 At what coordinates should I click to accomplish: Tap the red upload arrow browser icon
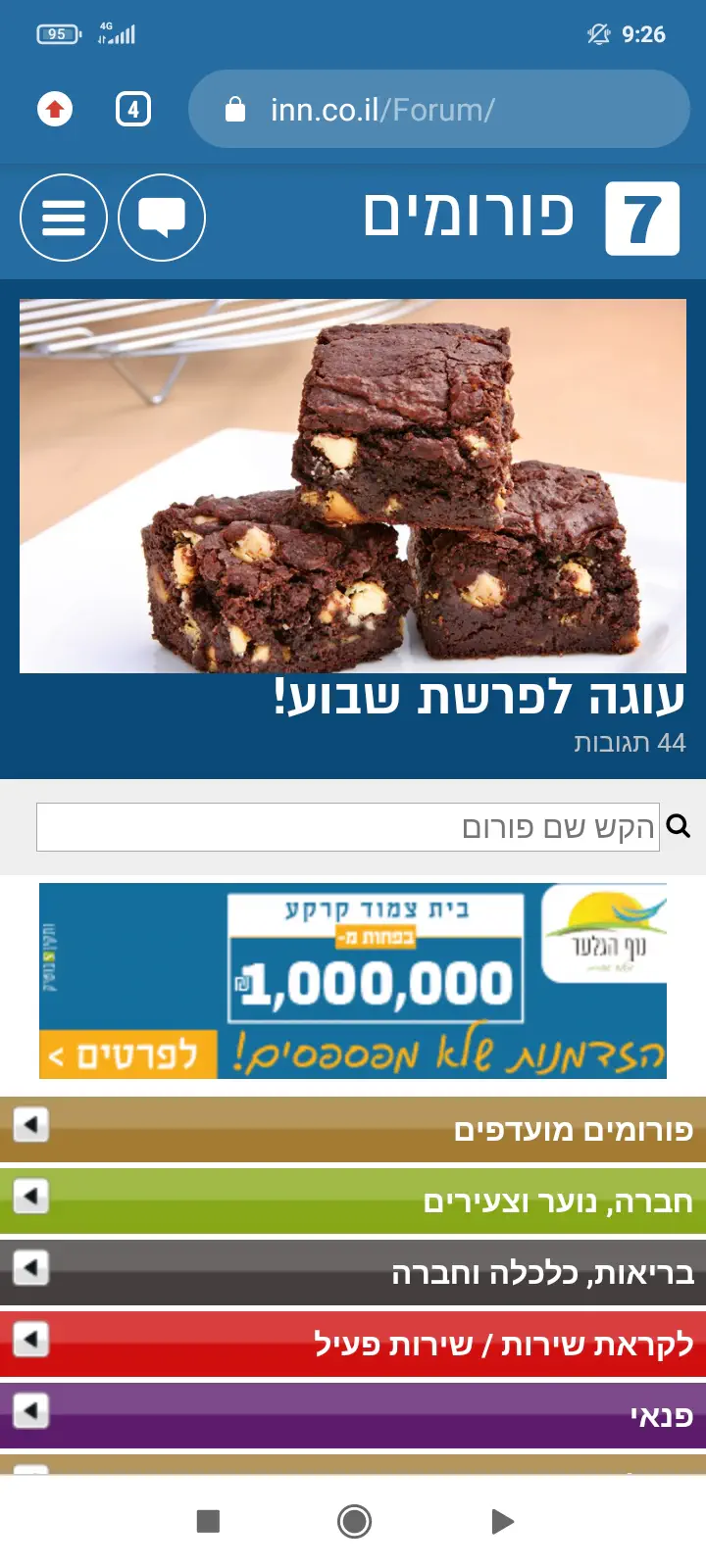click(55, 109)
